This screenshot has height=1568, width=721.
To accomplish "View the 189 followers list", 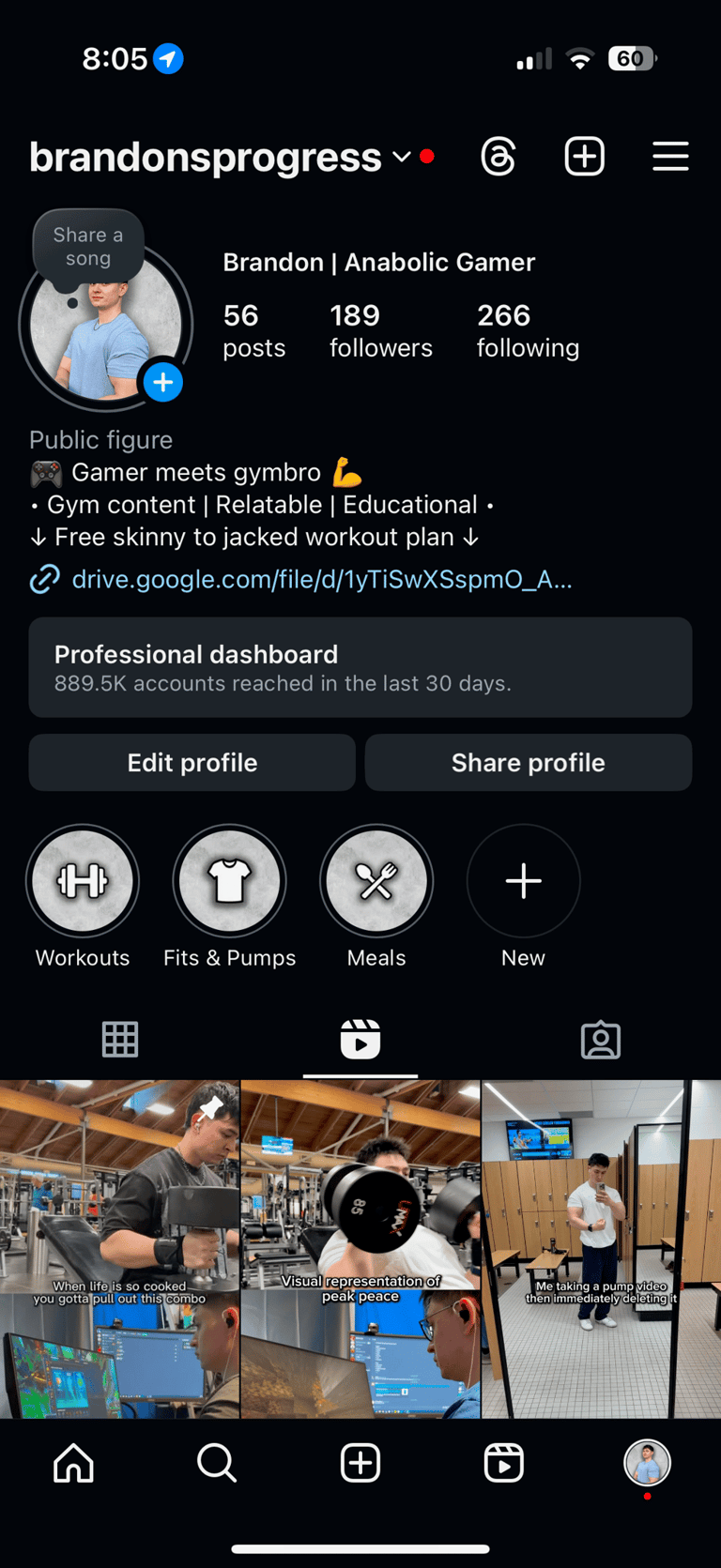I will tap(380, 330).
